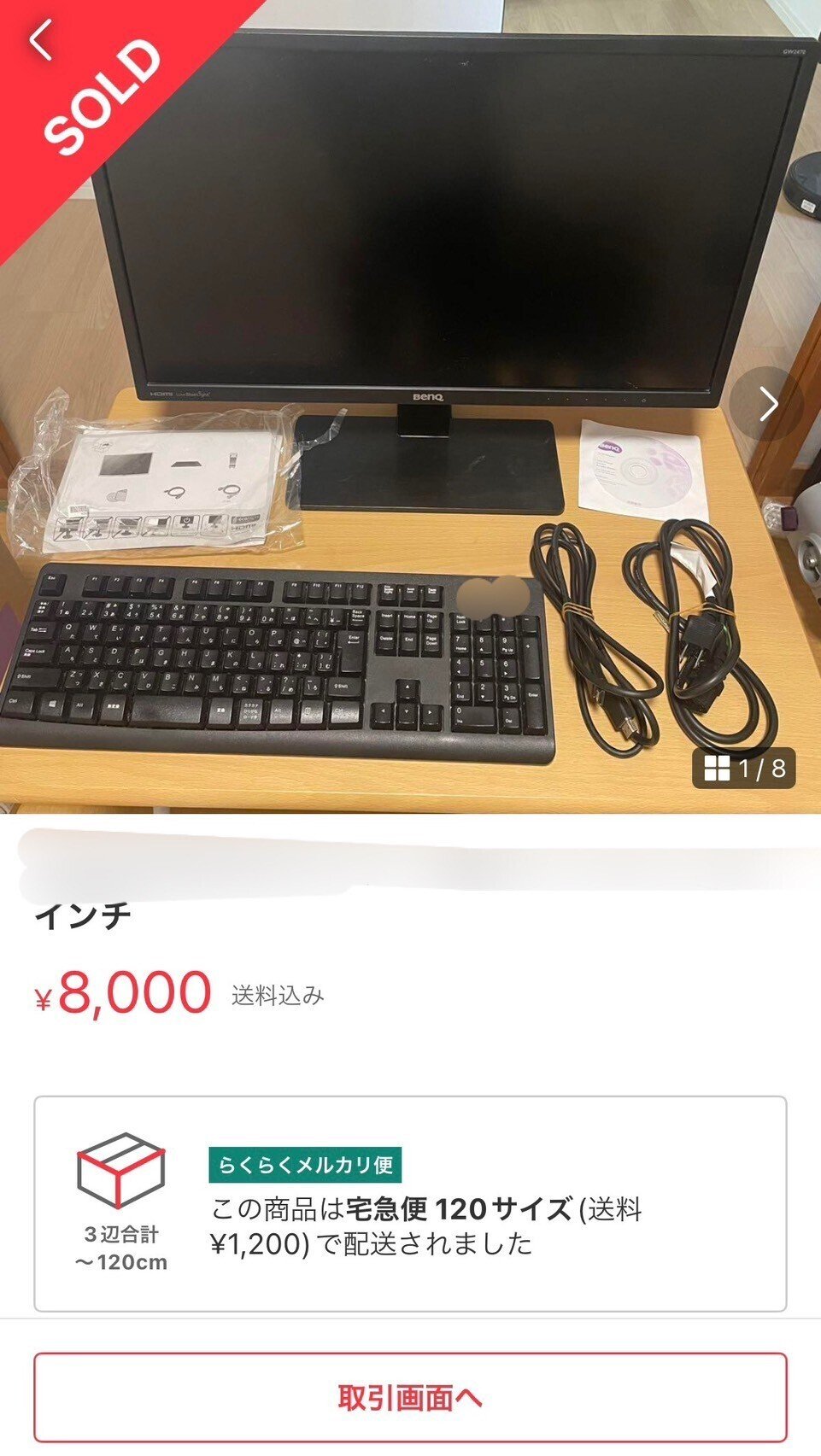This screenshot has width=821, height=1456.
Task: Go back using the top-left arrow
Action: tap(41, 40)
